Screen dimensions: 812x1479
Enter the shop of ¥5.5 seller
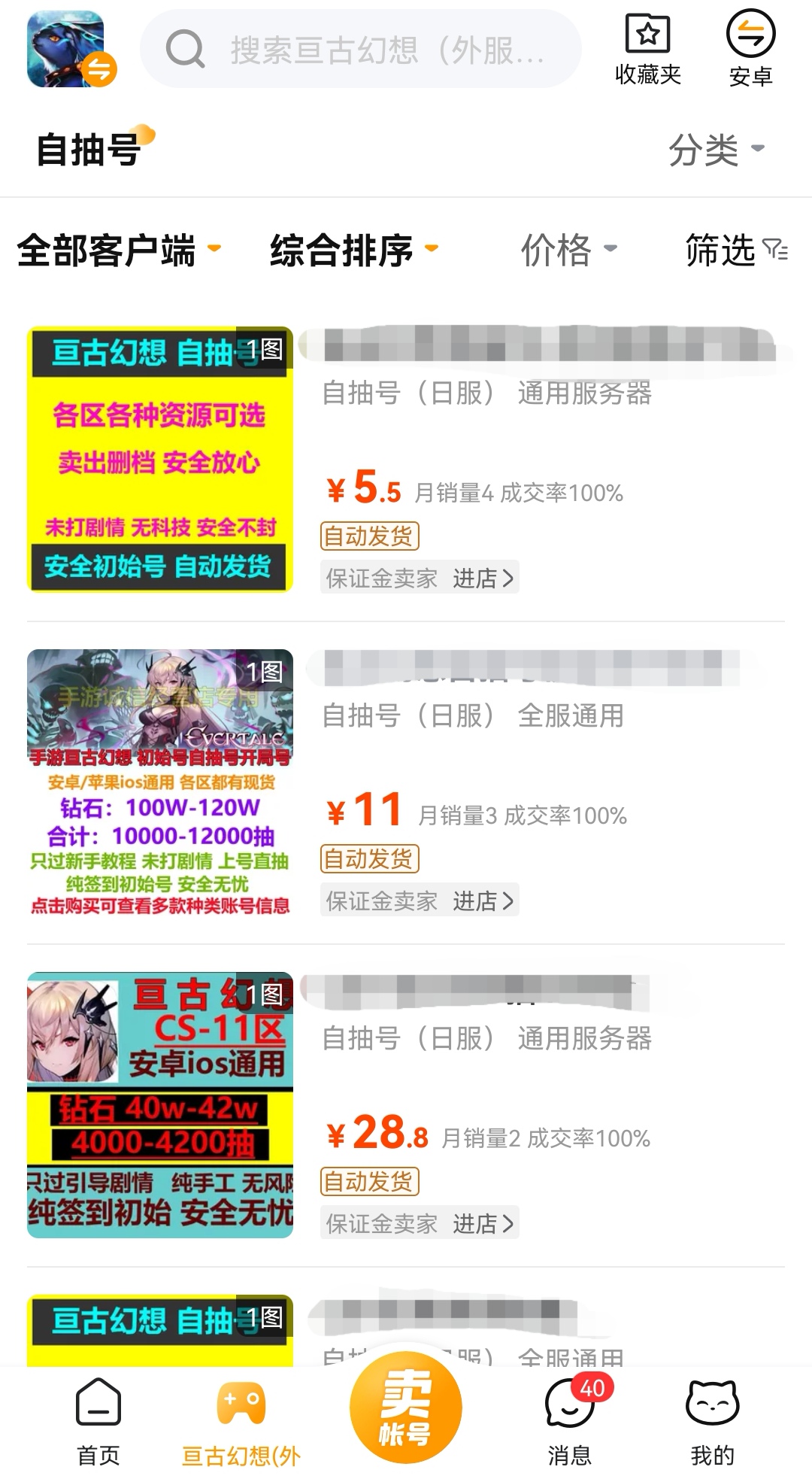483,578
